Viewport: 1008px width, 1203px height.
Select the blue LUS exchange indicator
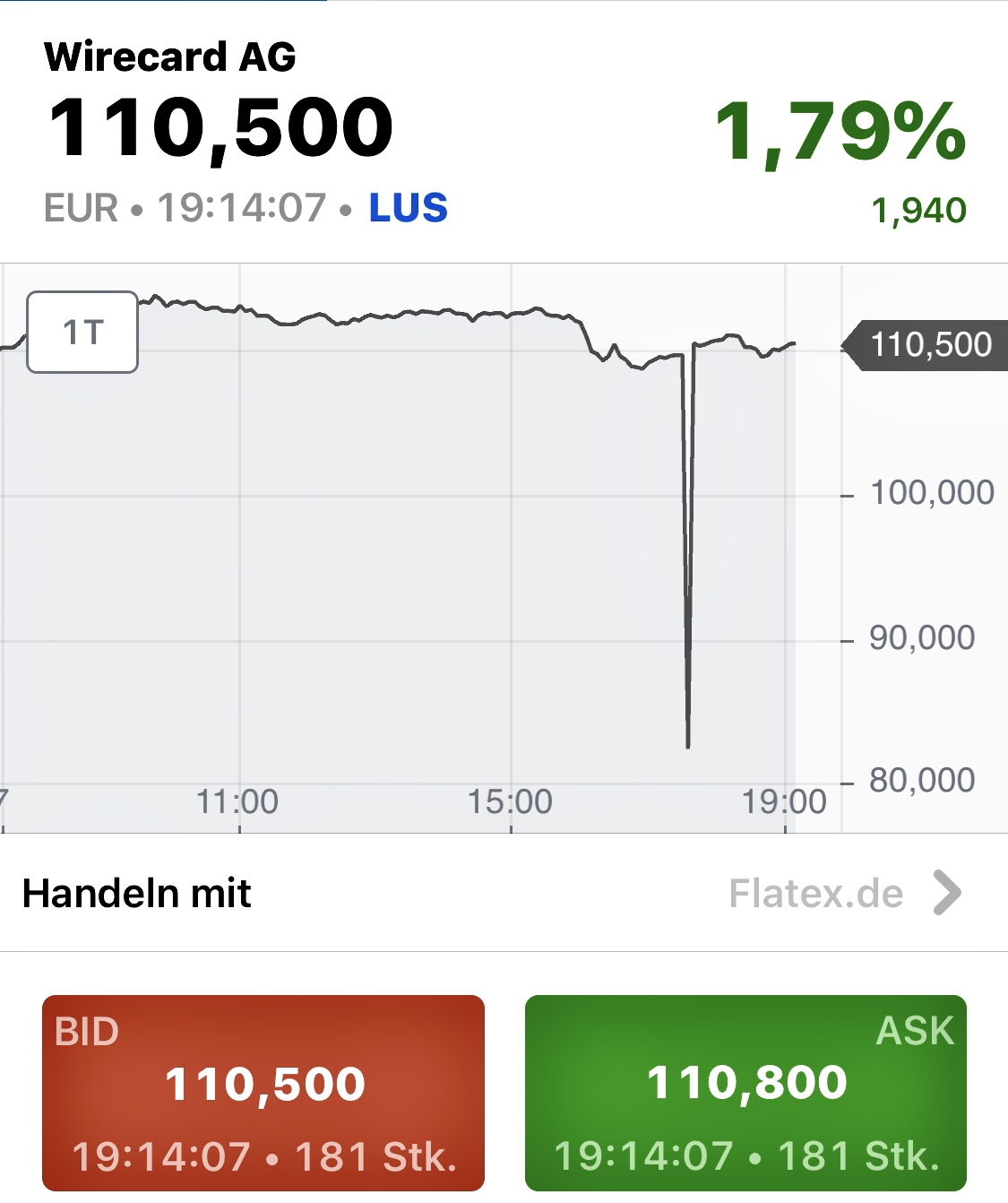pyautogui.click(x=408, y=208)
